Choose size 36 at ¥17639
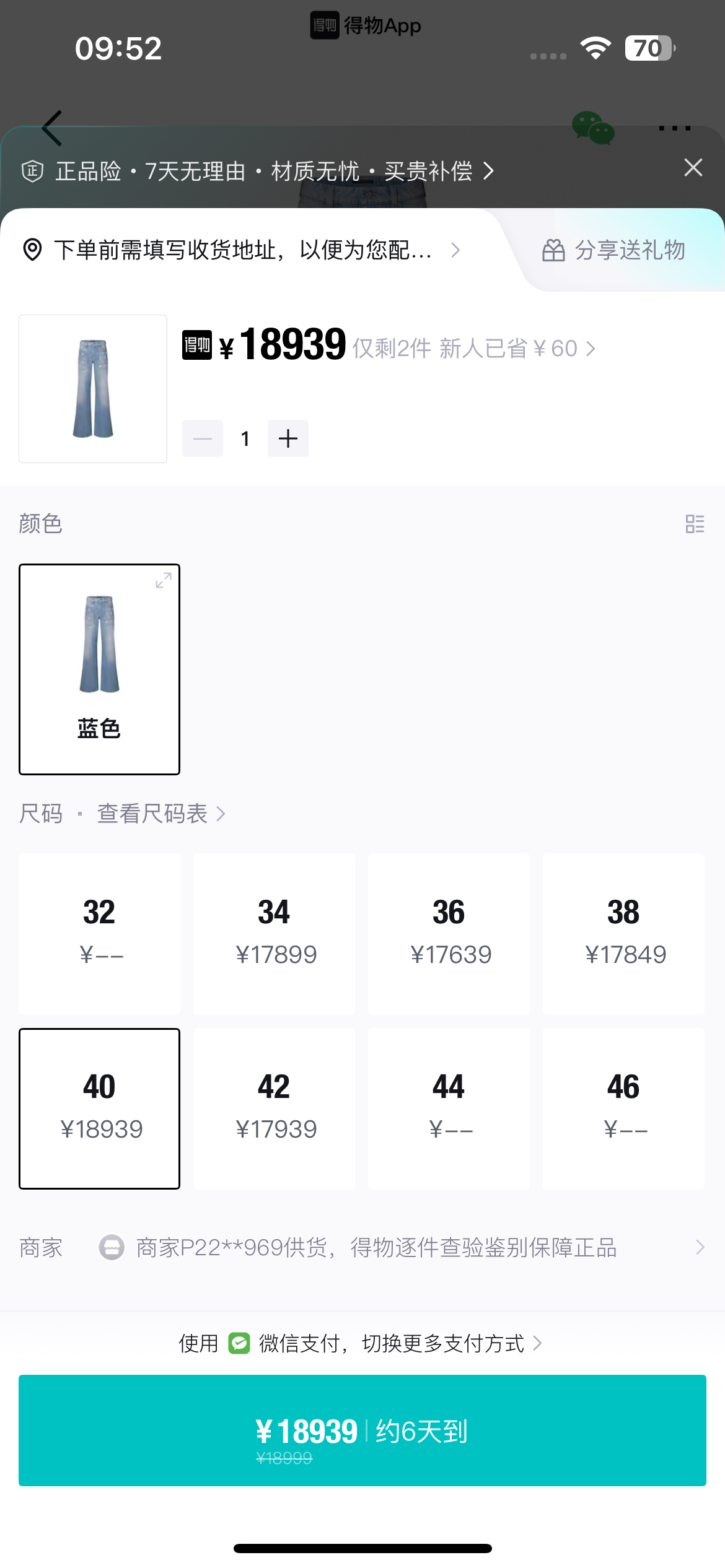 coord(449,934)
